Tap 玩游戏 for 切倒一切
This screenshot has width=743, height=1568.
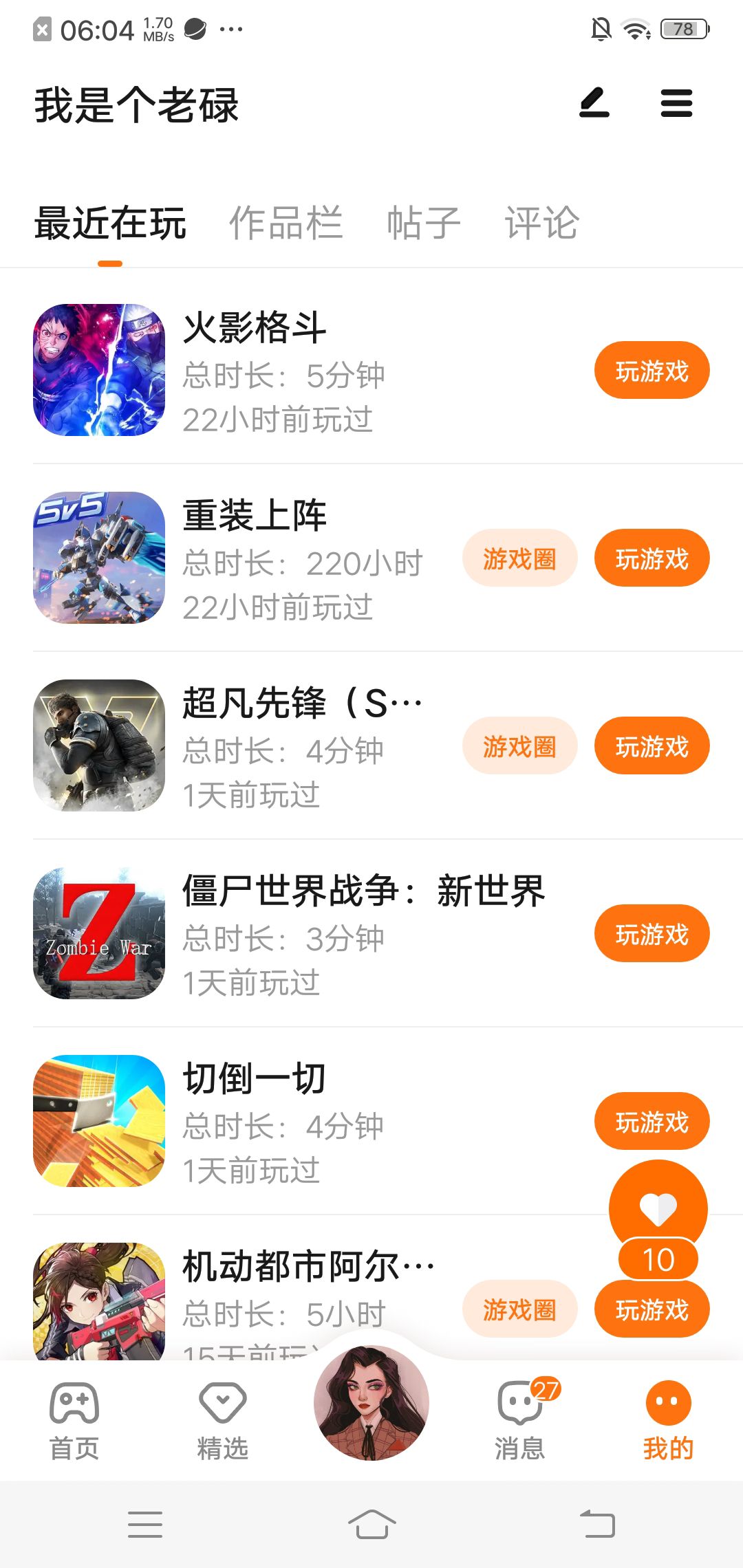coord(652,1122)
